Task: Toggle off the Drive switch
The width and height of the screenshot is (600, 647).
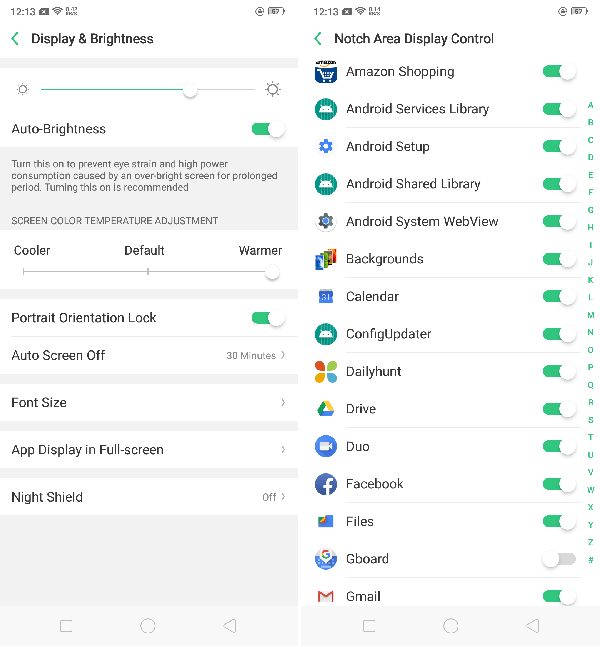Action: pyautogui.click(x=559, y=409)
